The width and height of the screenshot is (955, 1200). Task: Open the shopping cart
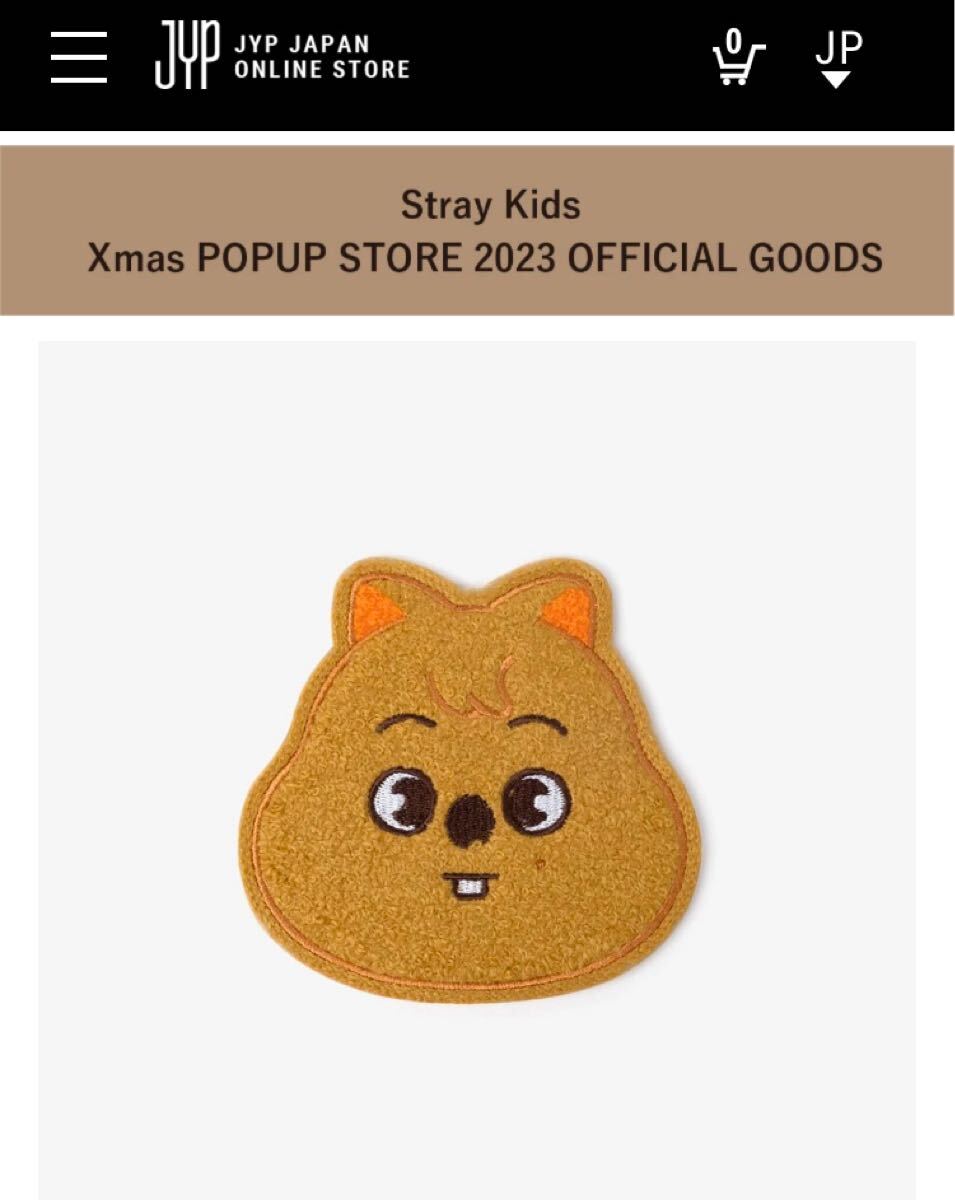pyautogui.click(x=738, y=58)
